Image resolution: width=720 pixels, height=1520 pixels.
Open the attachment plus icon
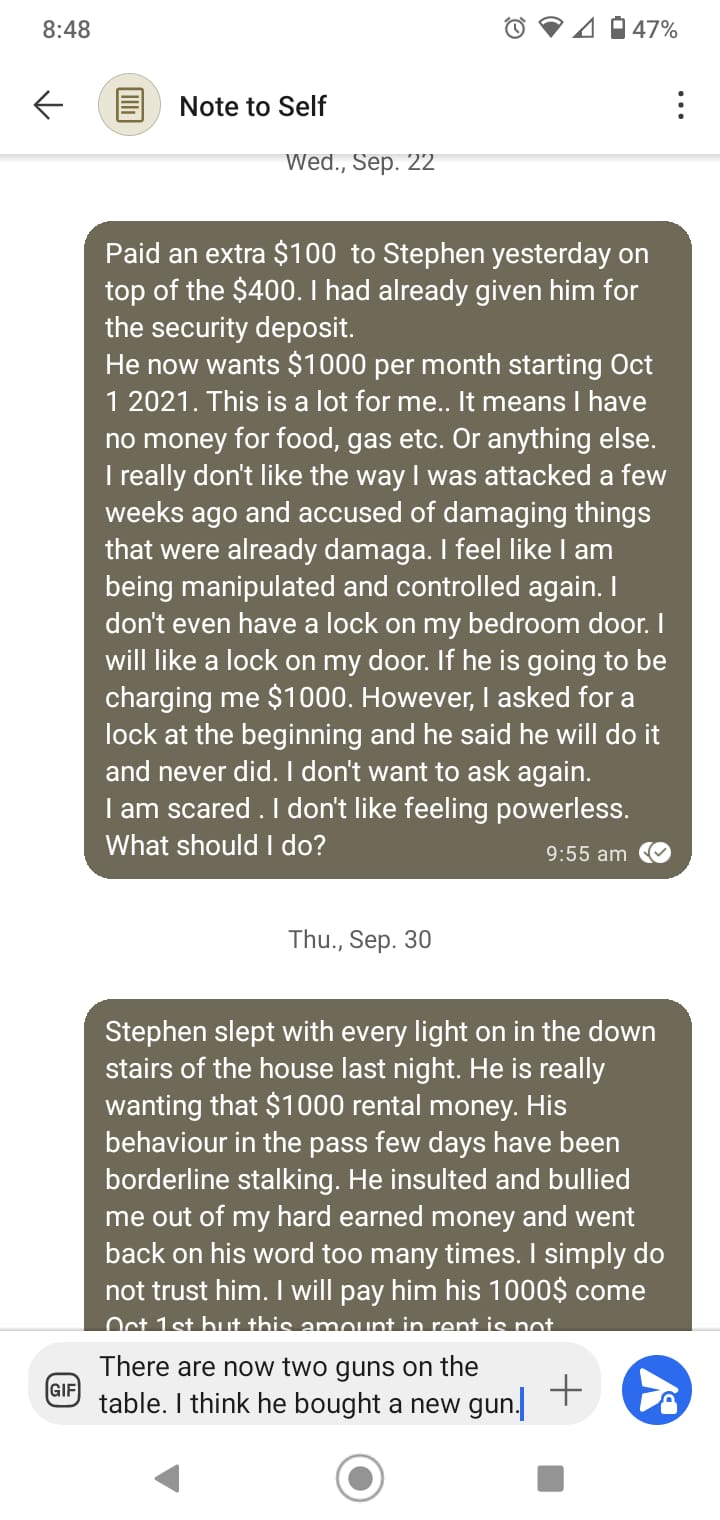pyautogui.click(x=566, y=1389)
